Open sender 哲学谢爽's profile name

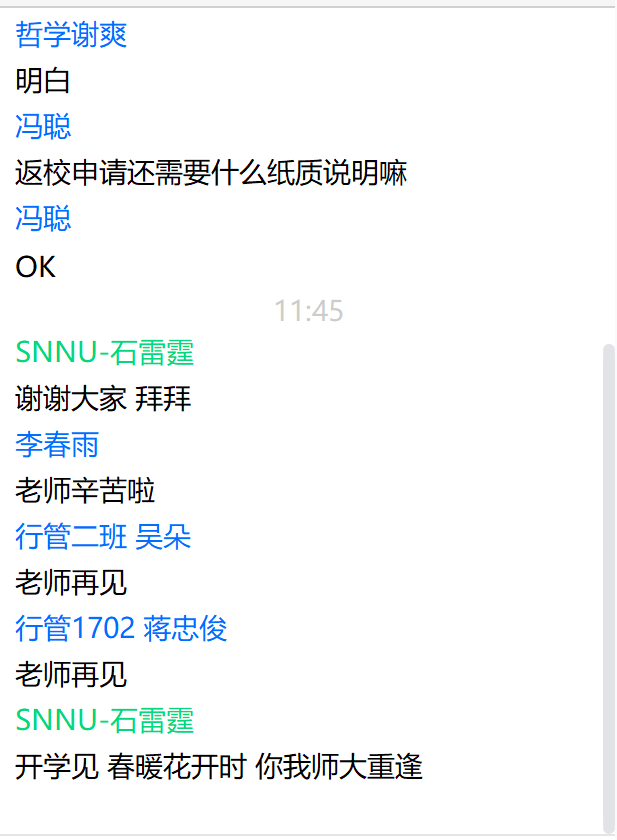(71, 35)
